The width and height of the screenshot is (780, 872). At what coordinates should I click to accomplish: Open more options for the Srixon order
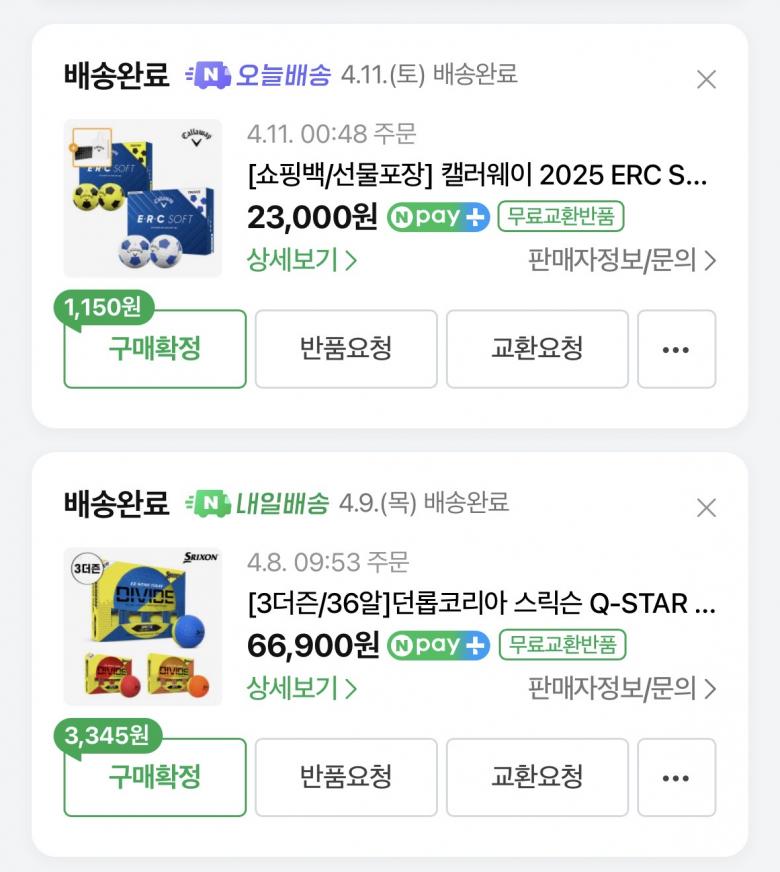(x=676, y=777)
